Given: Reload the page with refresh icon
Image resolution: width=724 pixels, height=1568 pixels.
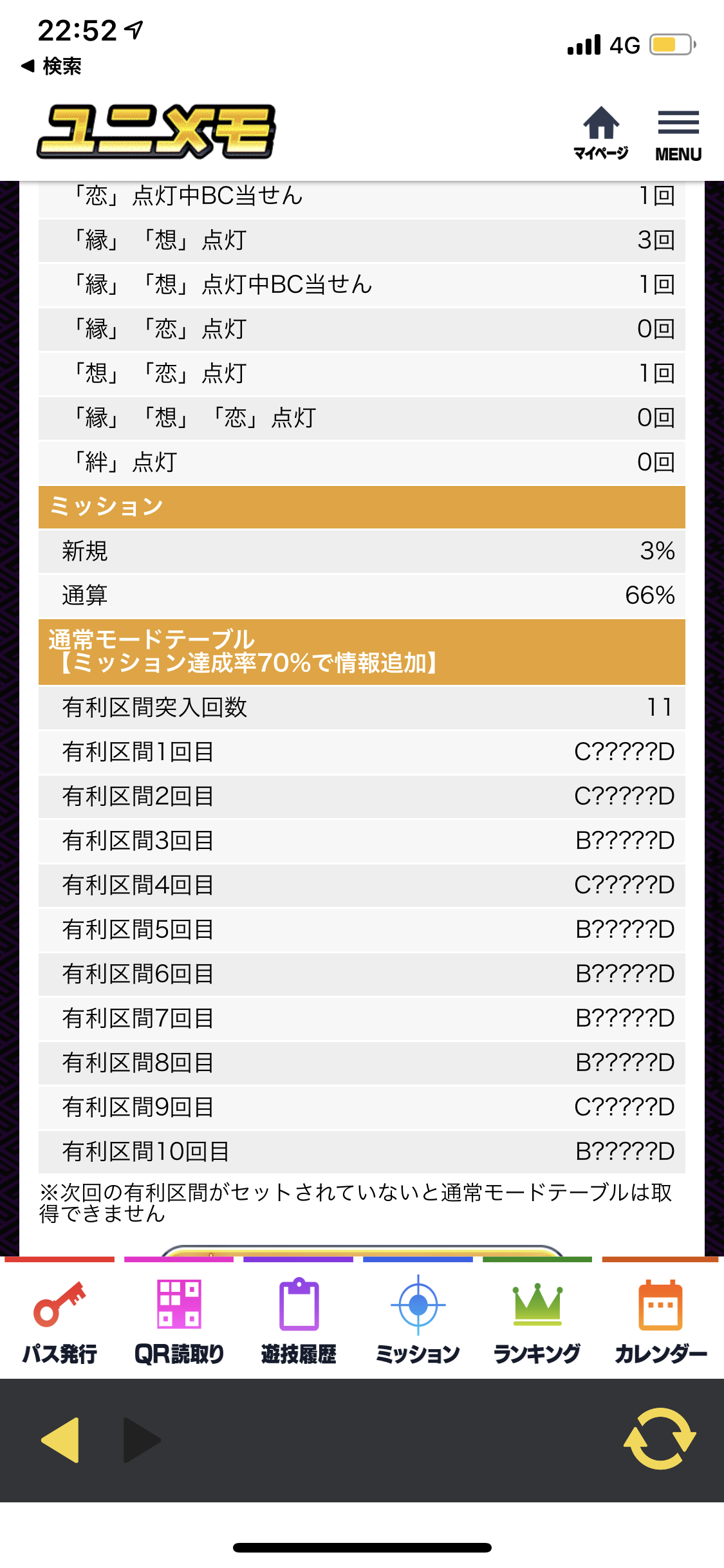Looking at the screenshot, I should click(x=660, y=1439).
